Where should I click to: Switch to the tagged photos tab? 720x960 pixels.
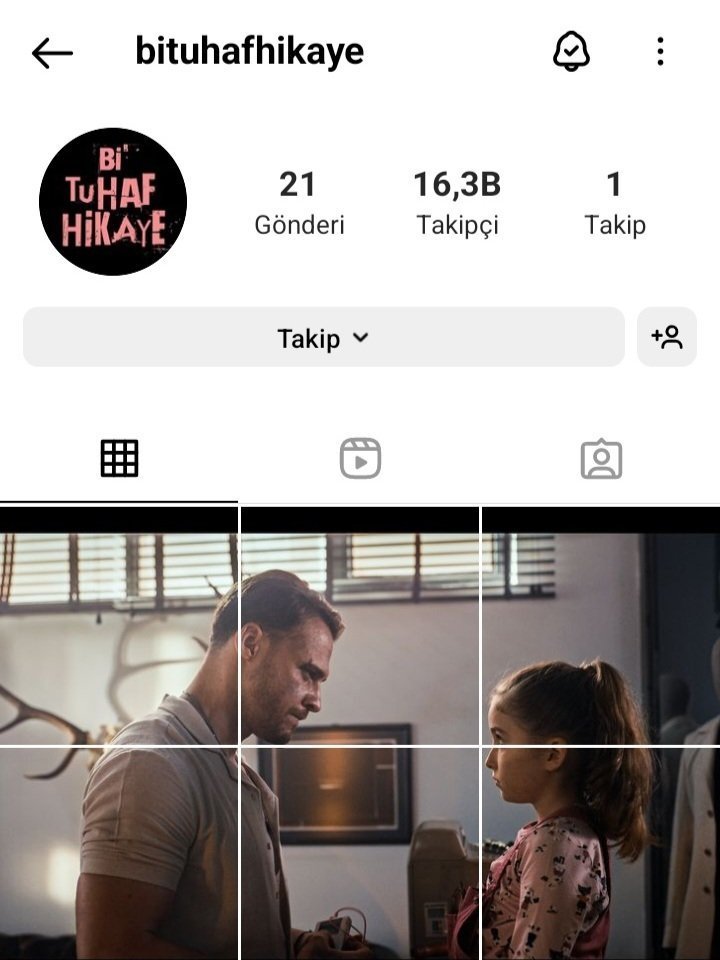601,459
